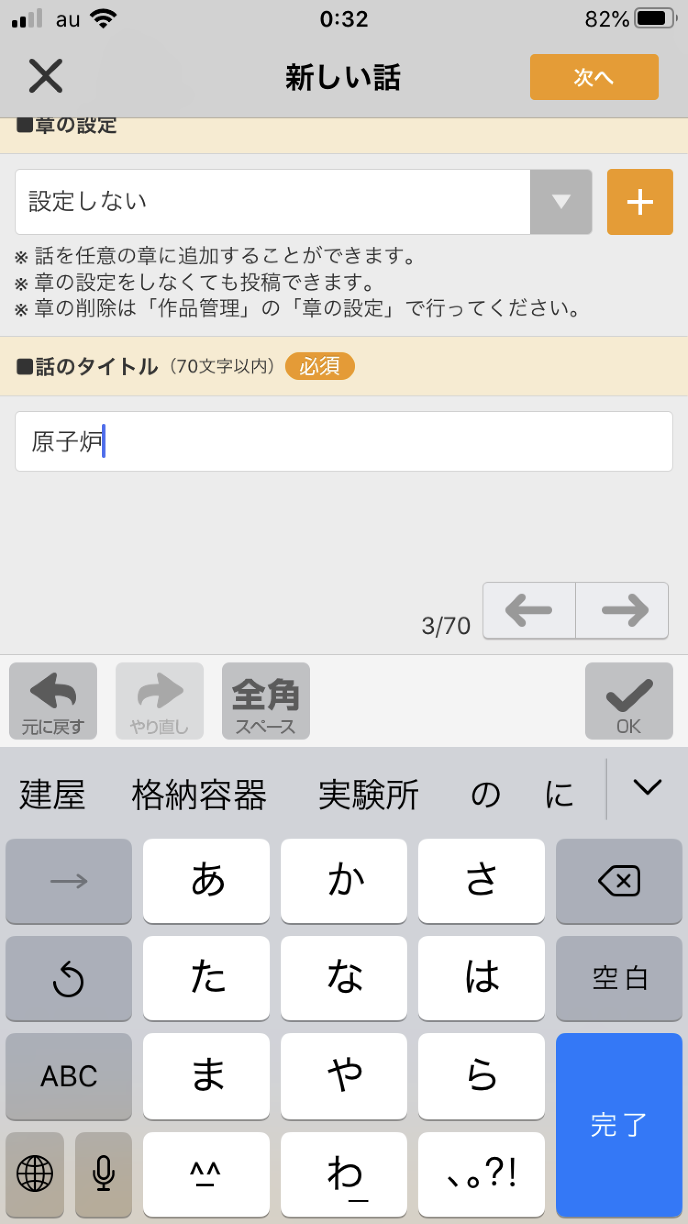Screen dimensions: 688x1224
Task: Hit the blue 完了 key
Action: click(618, 1125)
